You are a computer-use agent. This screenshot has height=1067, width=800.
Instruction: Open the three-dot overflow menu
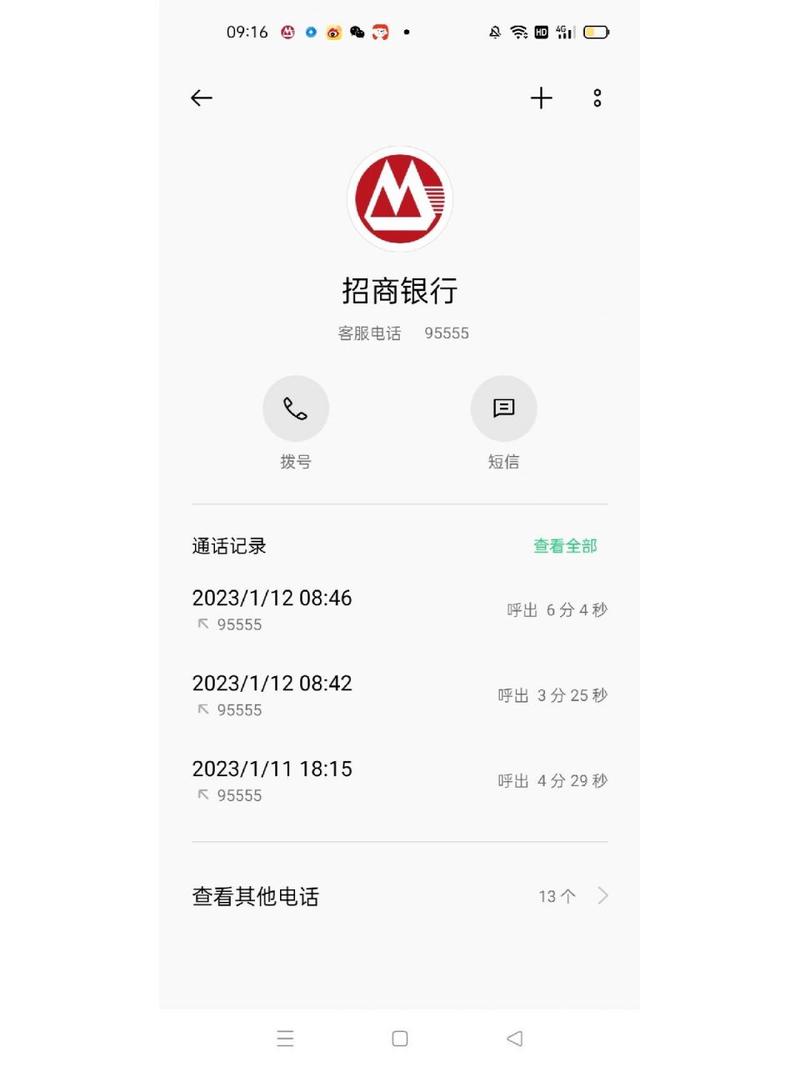point(597,98)
